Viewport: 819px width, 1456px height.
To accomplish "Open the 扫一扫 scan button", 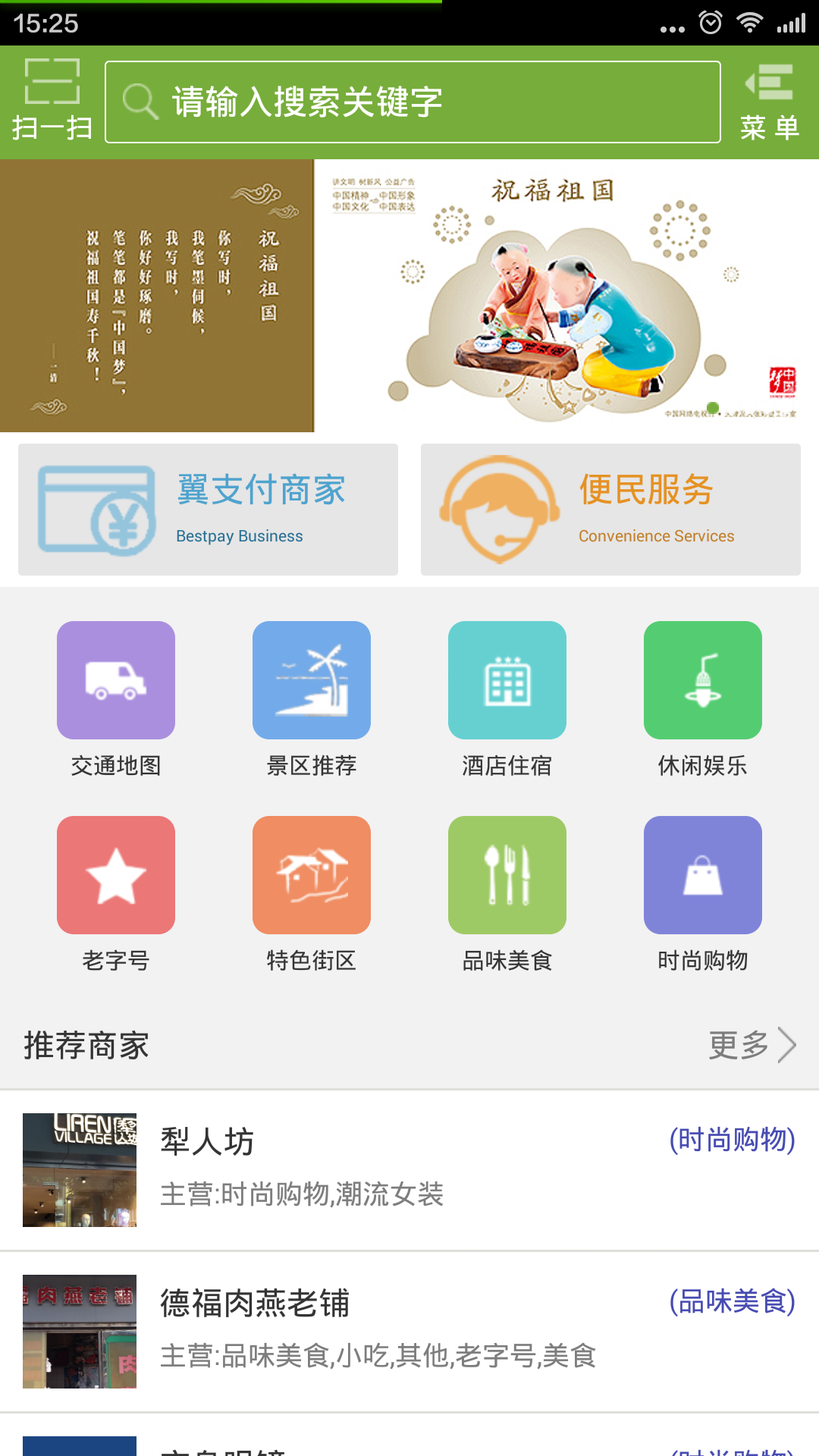I will pos(52,101).
